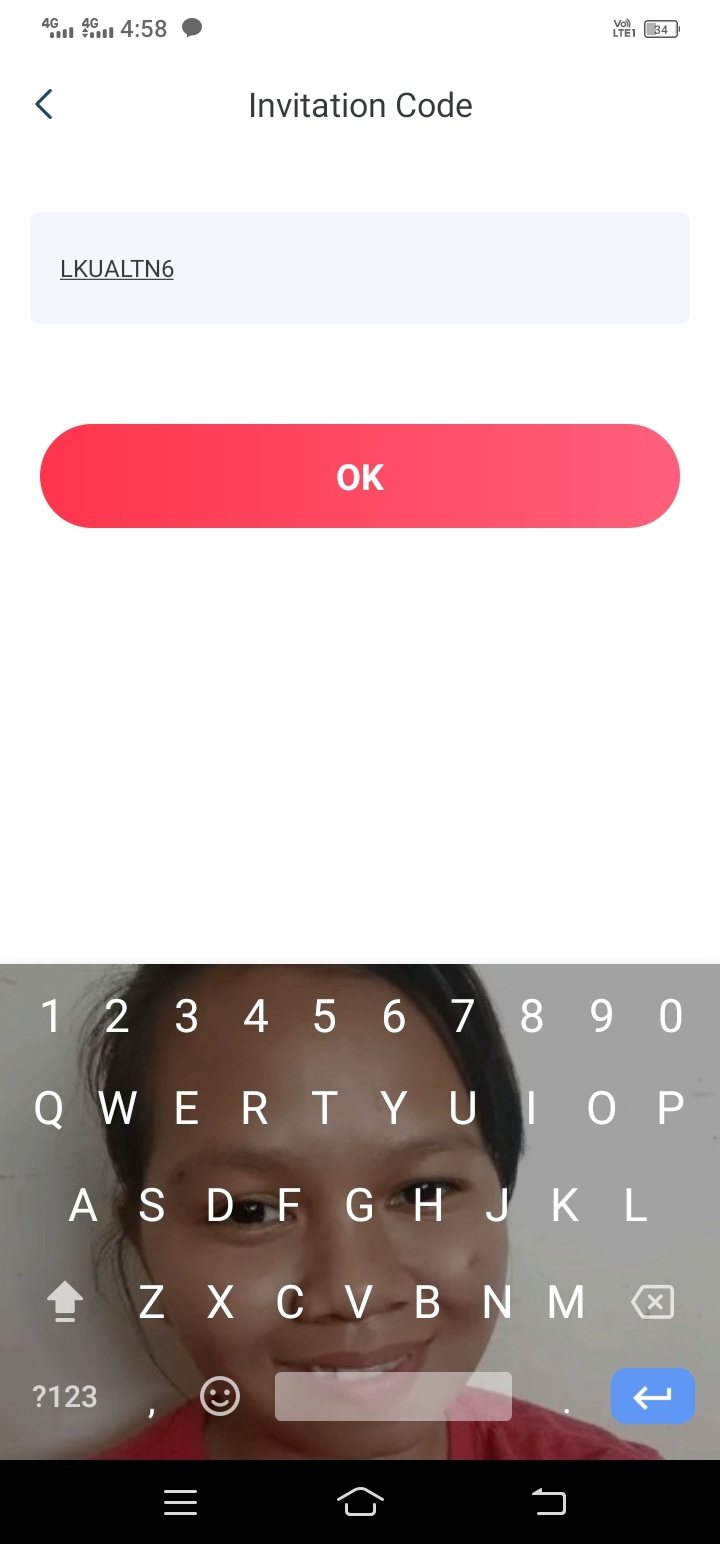Type the letter Q key
Image resolution: width=720 pixels, height=1544 pixels.
coord(48,1109)
